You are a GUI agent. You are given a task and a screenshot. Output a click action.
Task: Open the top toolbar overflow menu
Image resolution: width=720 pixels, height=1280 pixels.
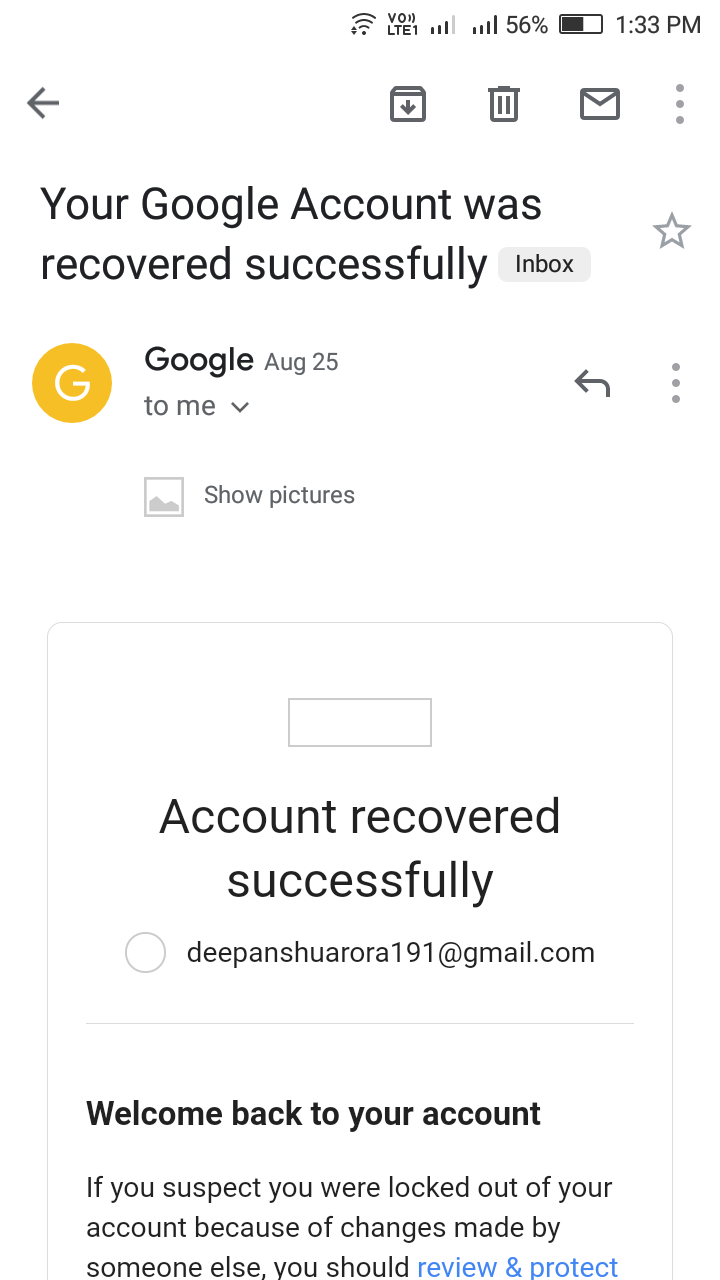[679, 104]
